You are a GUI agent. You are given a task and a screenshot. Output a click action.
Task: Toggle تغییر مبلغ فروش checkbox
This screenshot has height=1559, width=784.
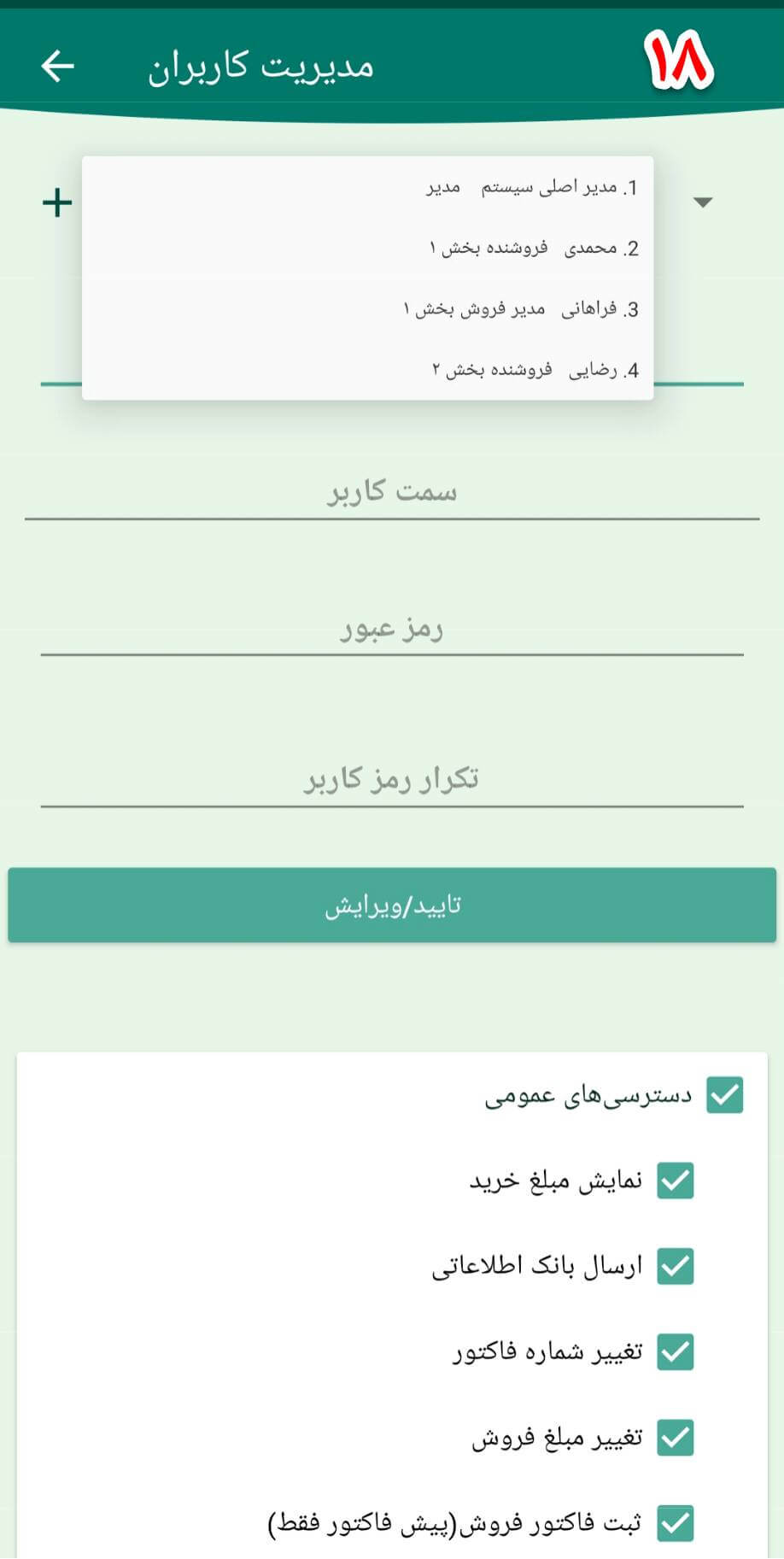click(x=675, y=1437)
